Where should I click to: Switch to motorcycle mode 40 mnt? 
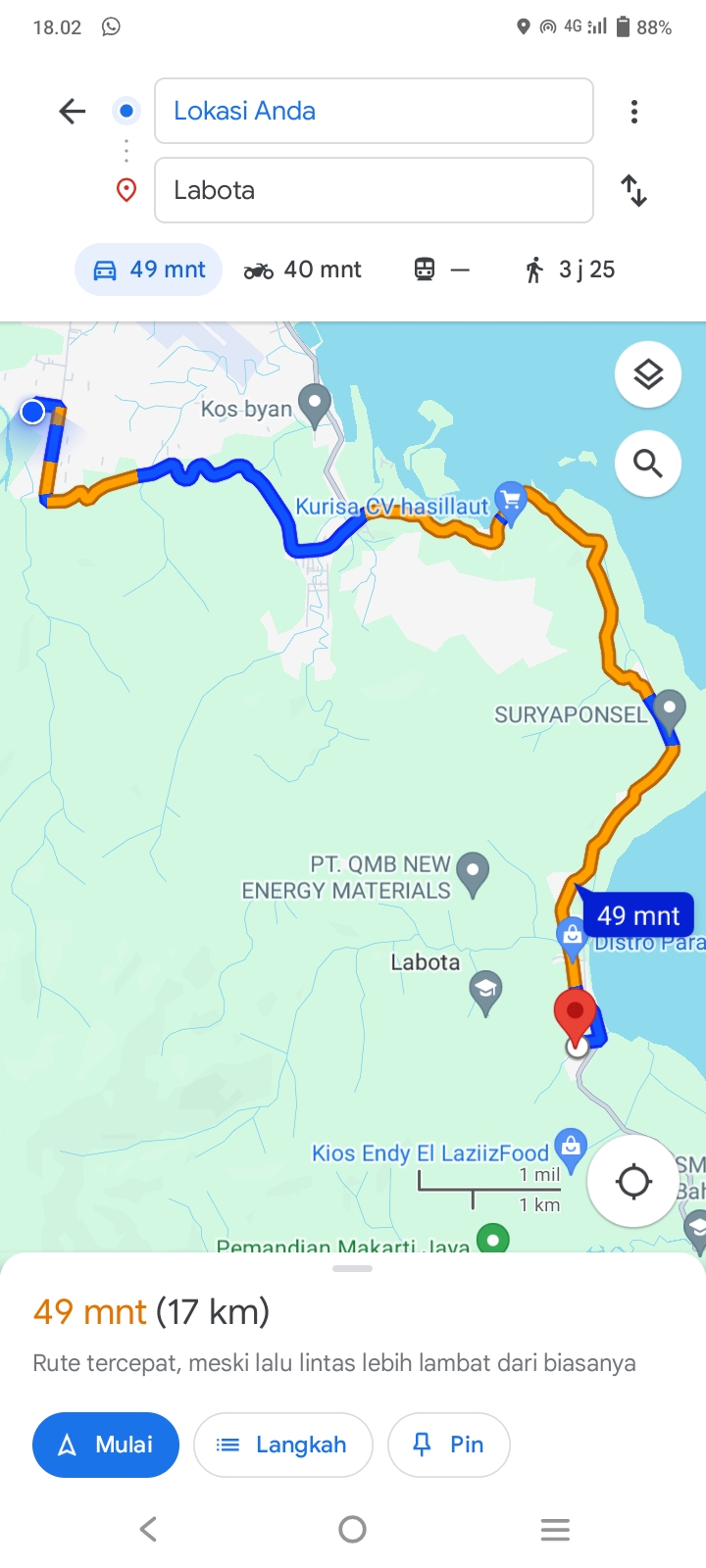point(303,269)
